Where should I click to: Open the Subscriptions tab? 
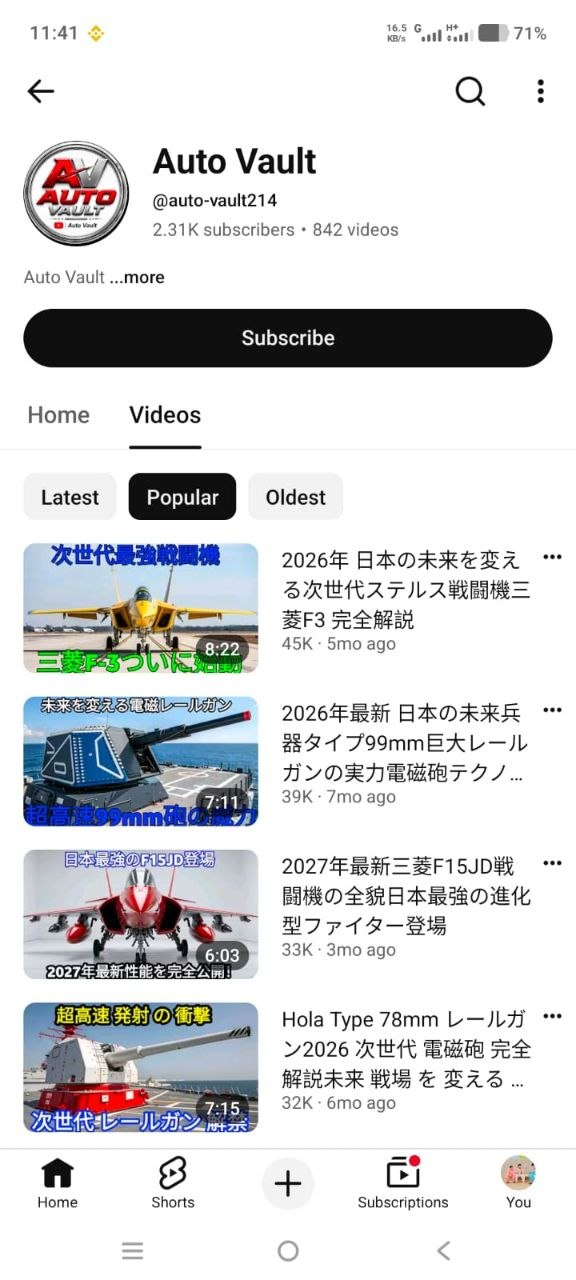coord(403,1183)
